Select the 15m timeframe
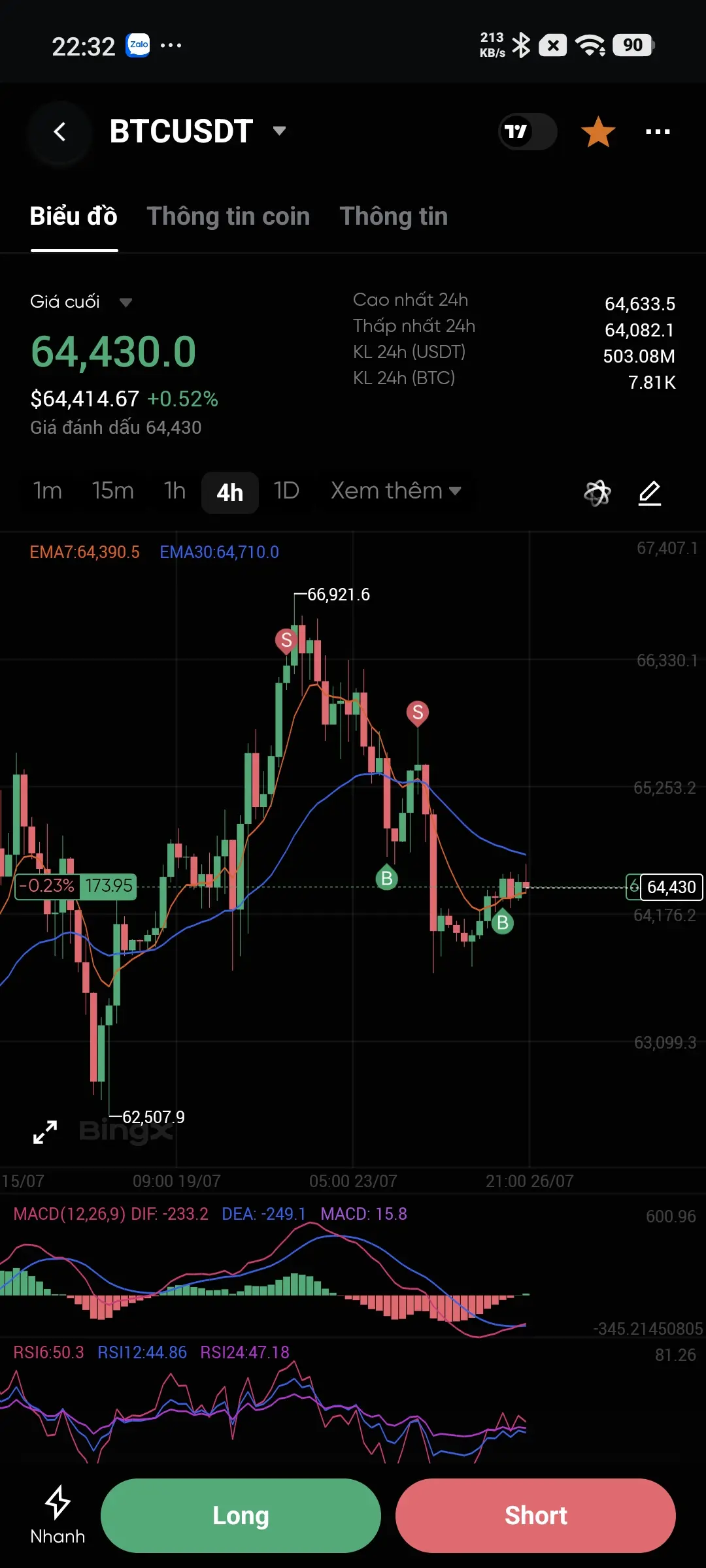The width and height of the screenshot is (706, 1568). [x=112, y=491]
